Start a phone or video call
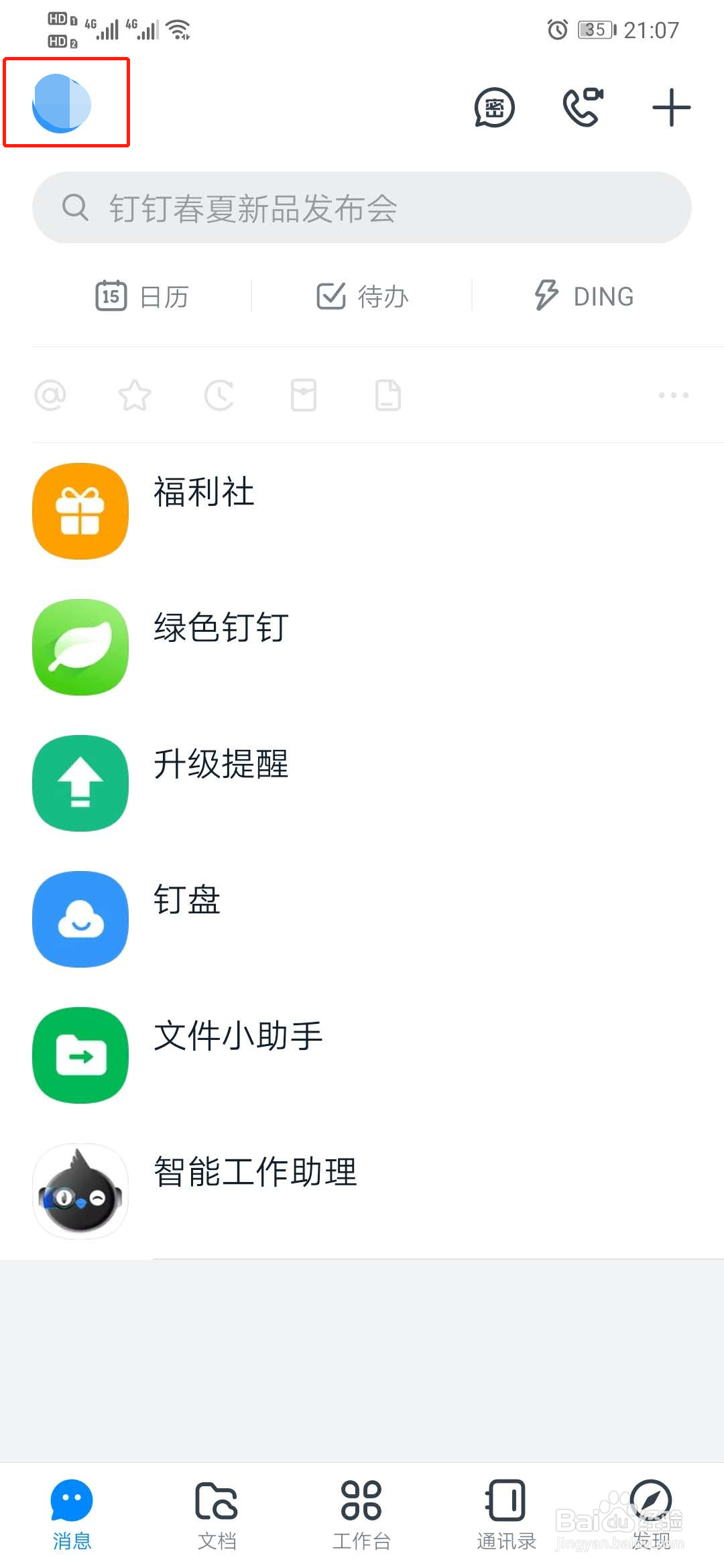724x1568 pixels. 583,107
